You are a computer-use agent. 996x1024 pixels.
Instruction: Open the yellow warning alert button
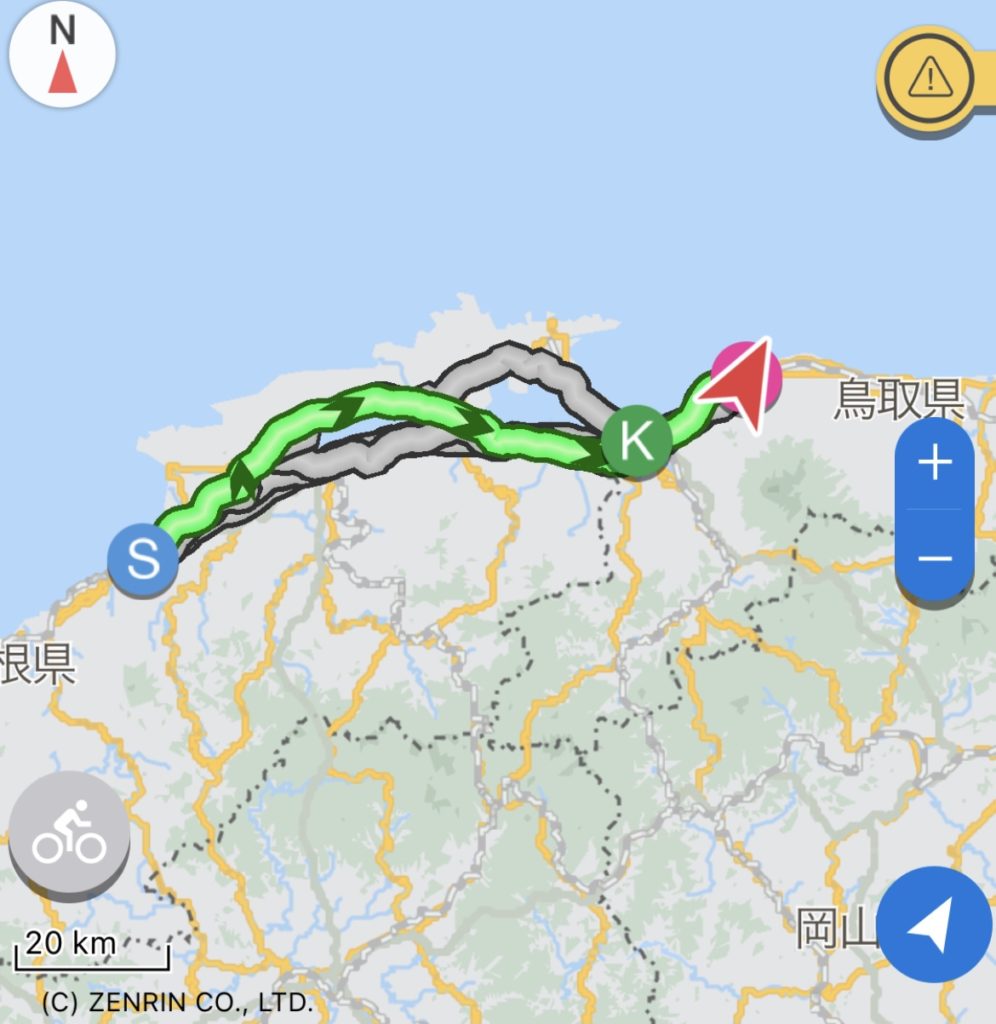[929, 76]
